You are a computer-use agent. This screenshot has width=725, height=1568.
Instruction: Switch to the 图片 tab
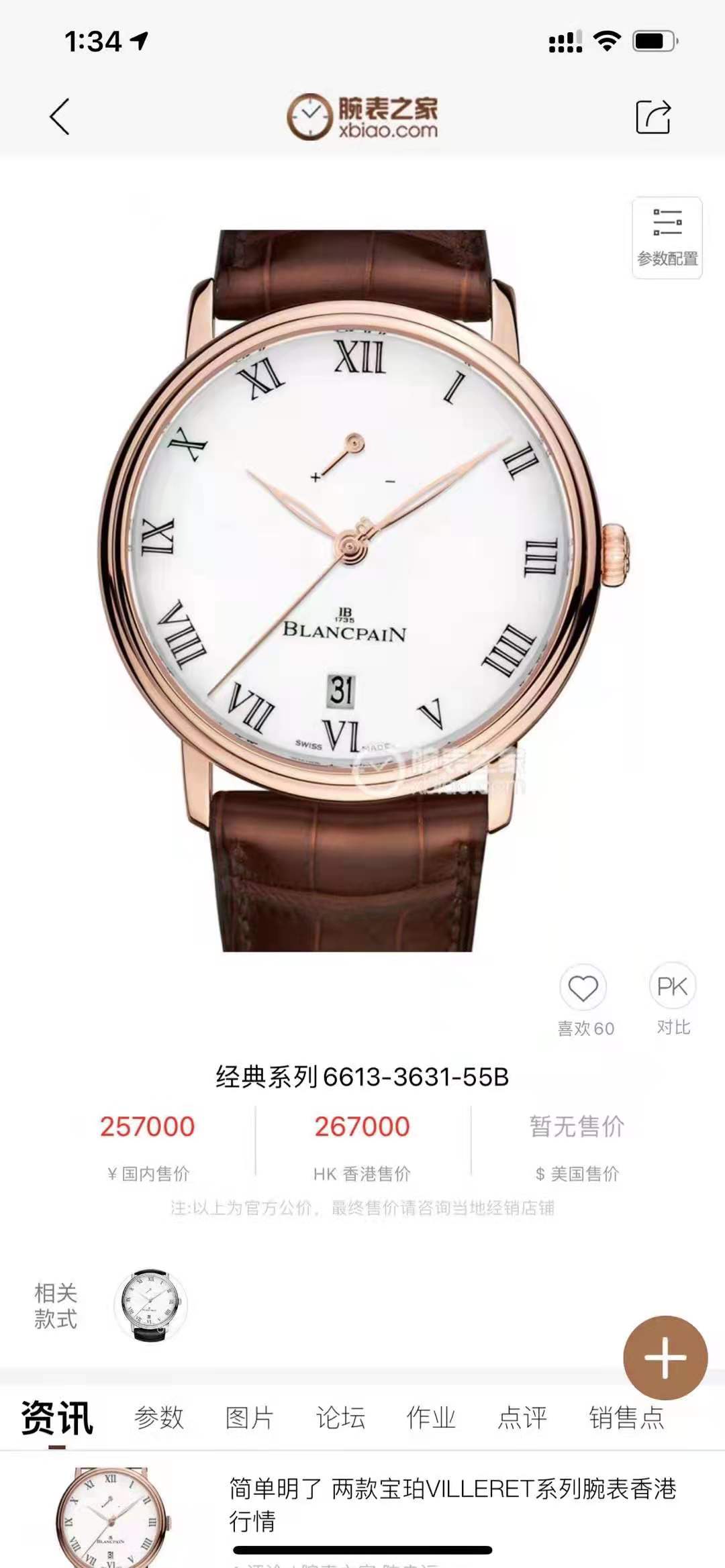tap(250, 1418)
